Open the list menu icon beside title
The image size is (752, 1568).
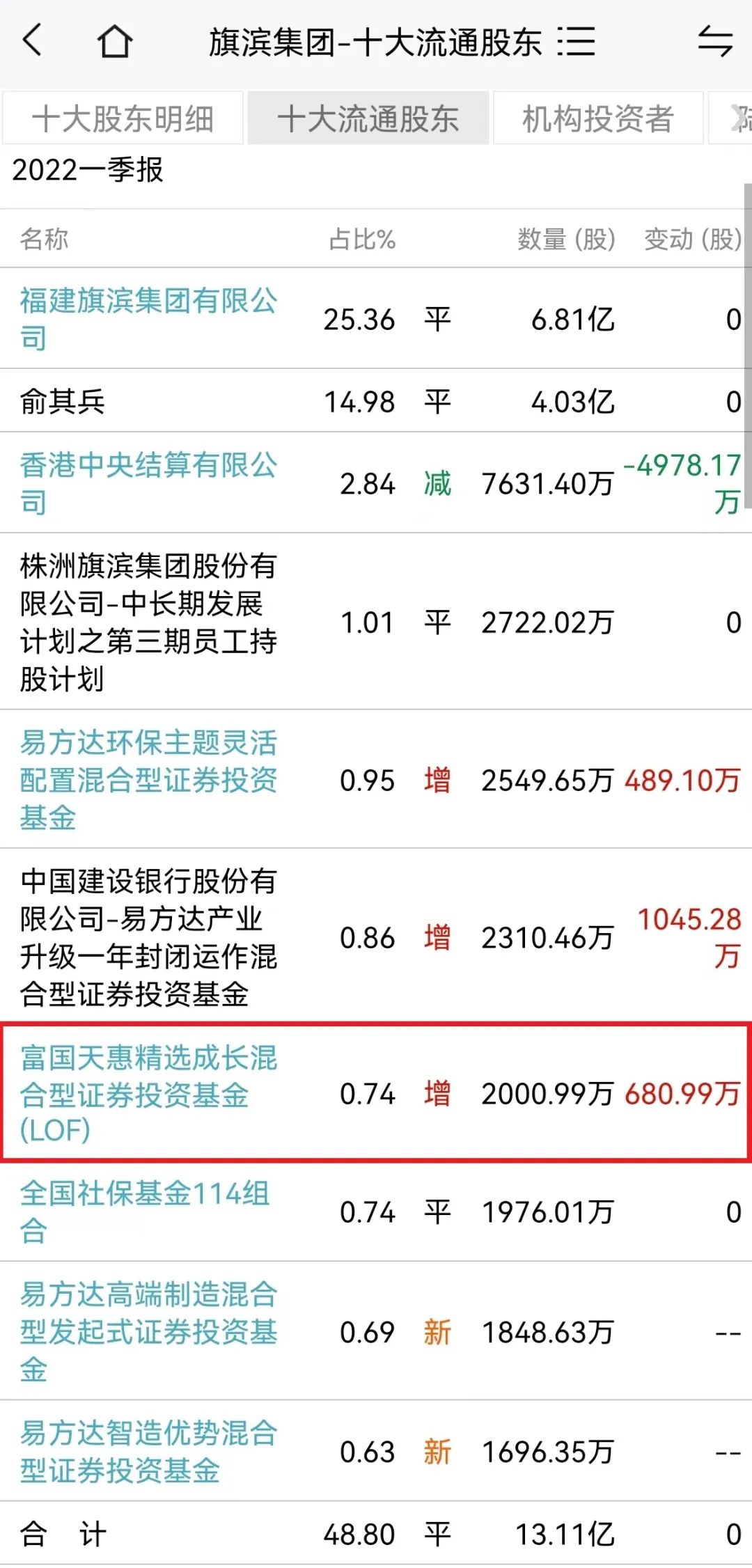[x=577, y=42]
